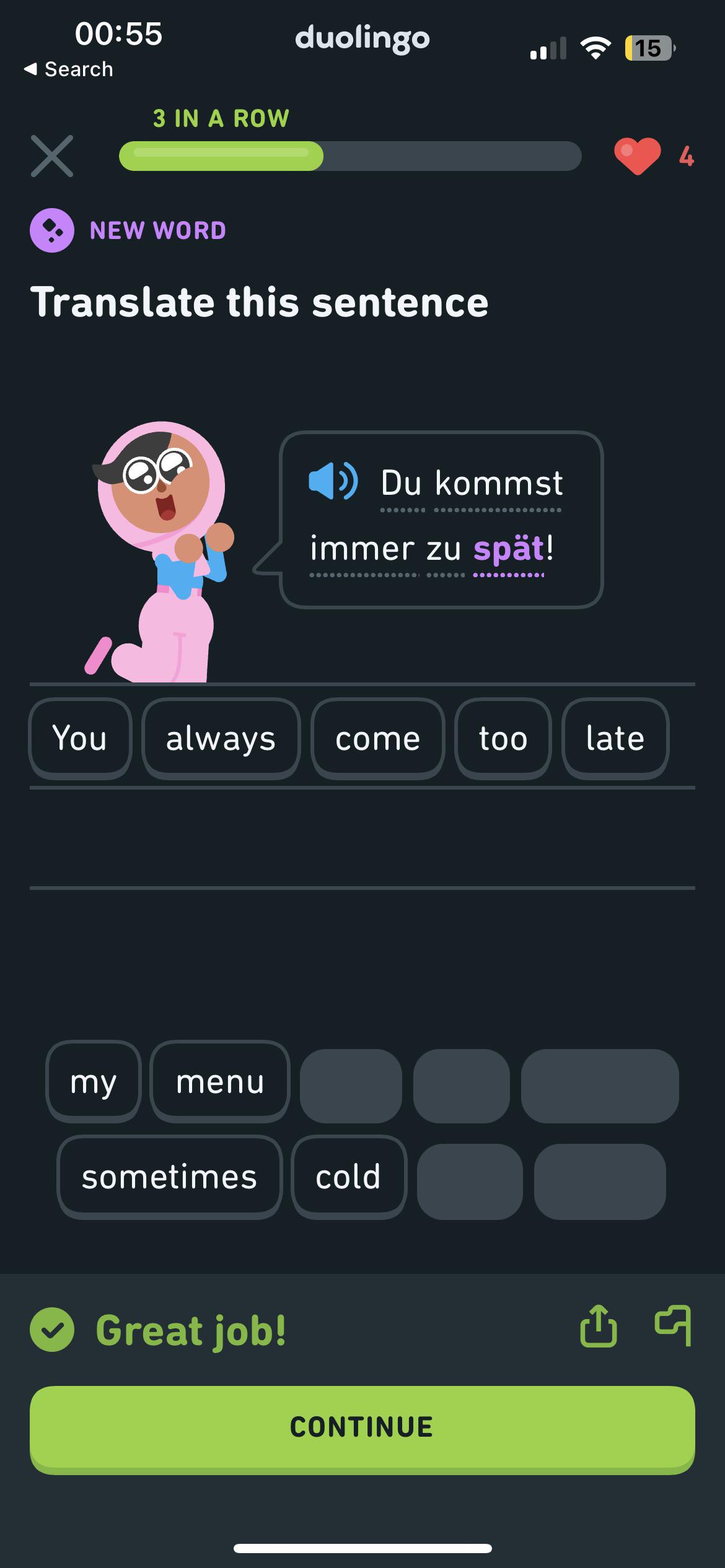Remove the word 'You' from the answer
The image size is (725, 1568).
tap(80, 738)
